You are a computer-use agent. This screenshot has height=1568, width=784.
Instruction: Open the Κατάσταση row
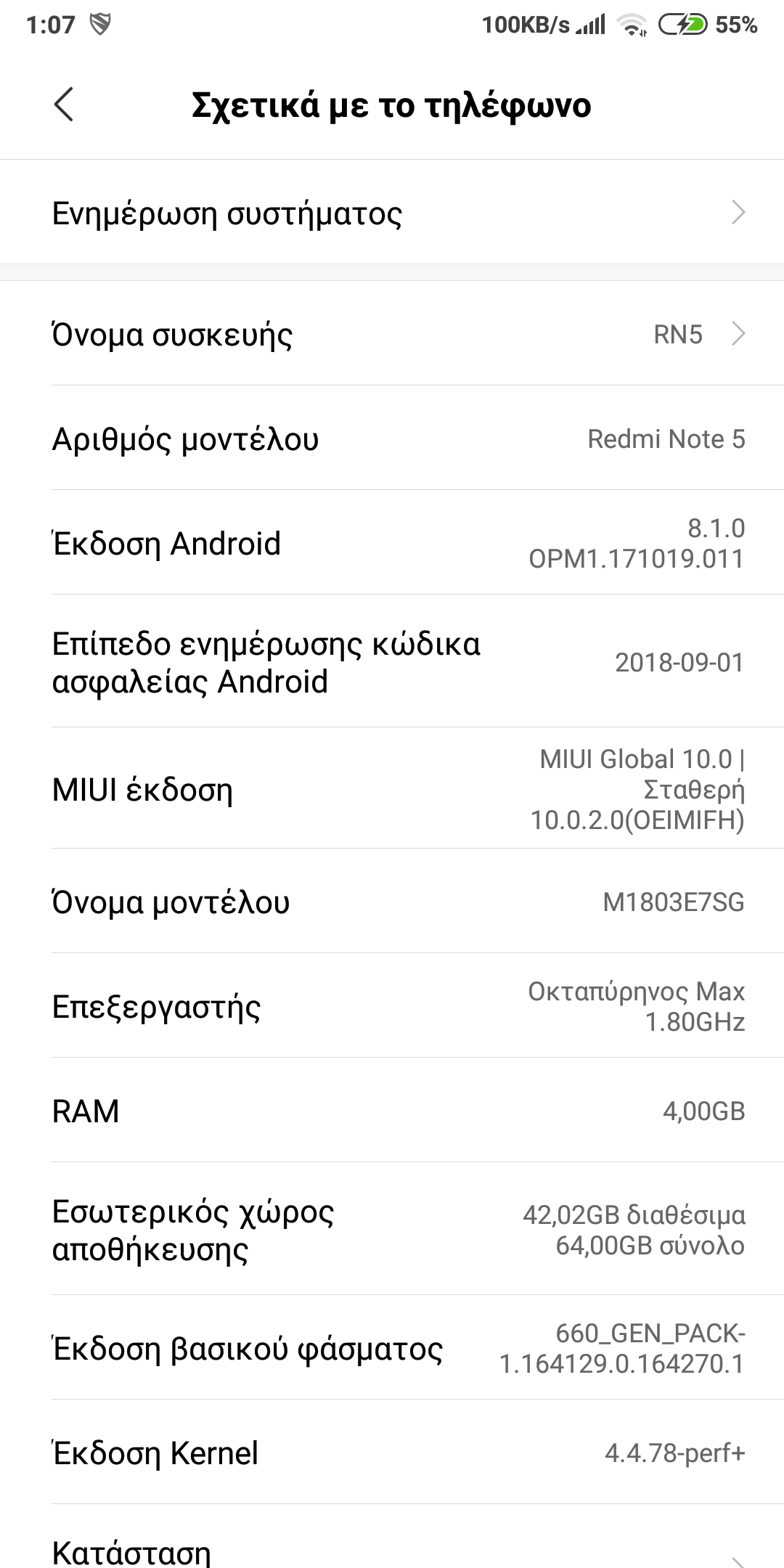pos(392,1551)
